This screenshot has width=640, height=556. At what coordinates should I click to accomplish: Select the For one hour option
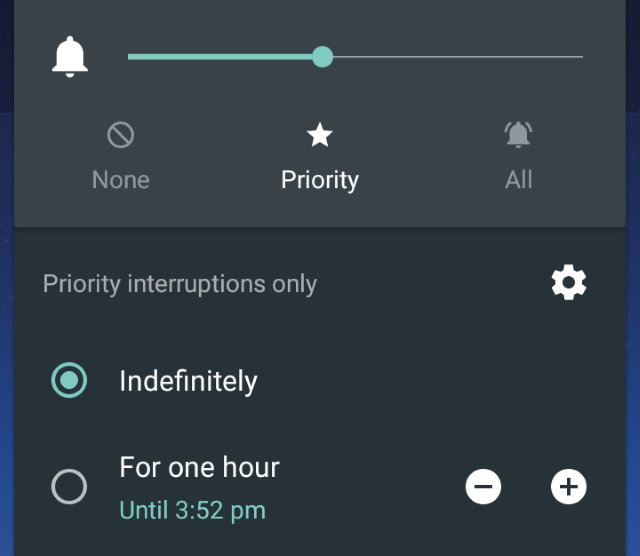pyautogui.click(x=69, y=487)
